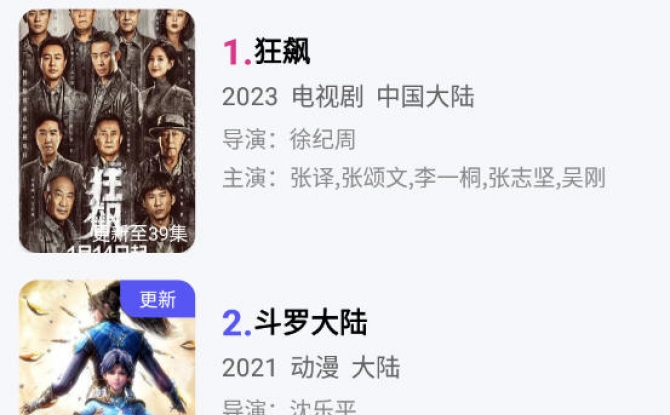Open the 斗罗大陆 poster thumbnail

coord(107,350)
